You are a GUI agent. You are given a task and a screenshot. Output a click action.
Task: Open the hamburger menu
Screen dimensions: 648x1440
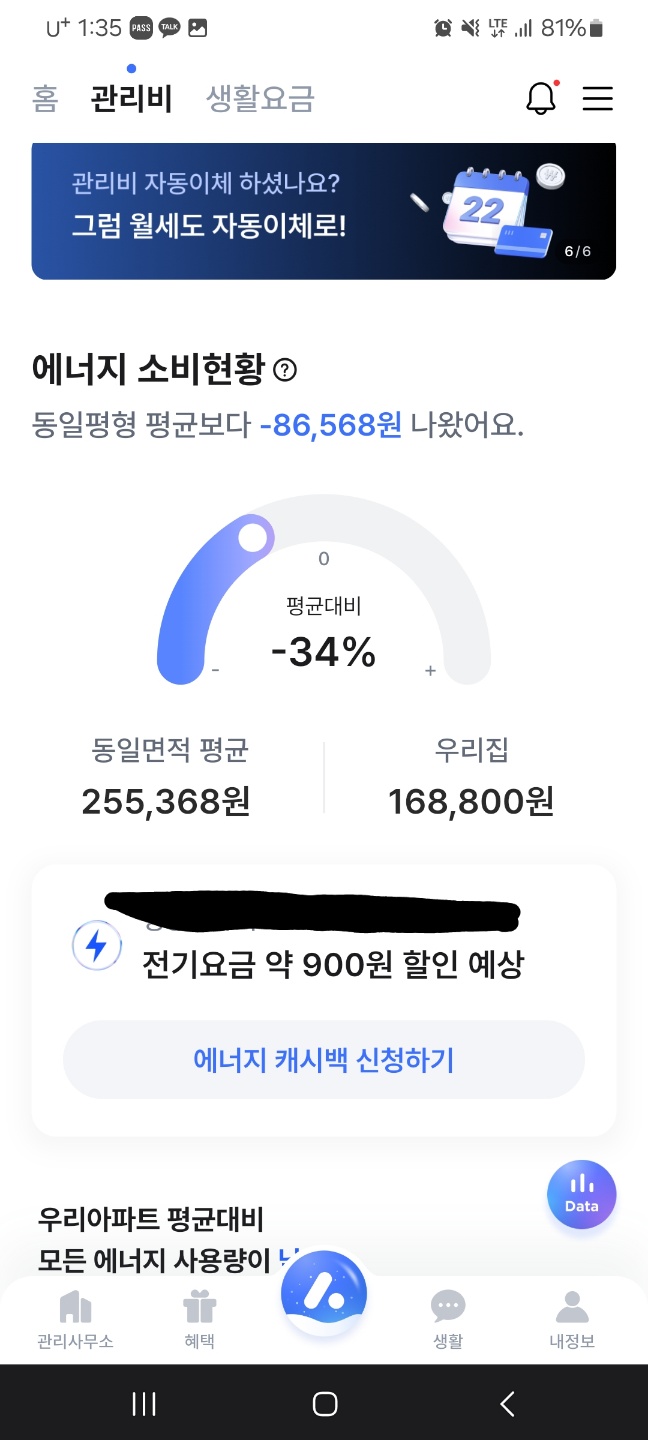tap(597, 98)
